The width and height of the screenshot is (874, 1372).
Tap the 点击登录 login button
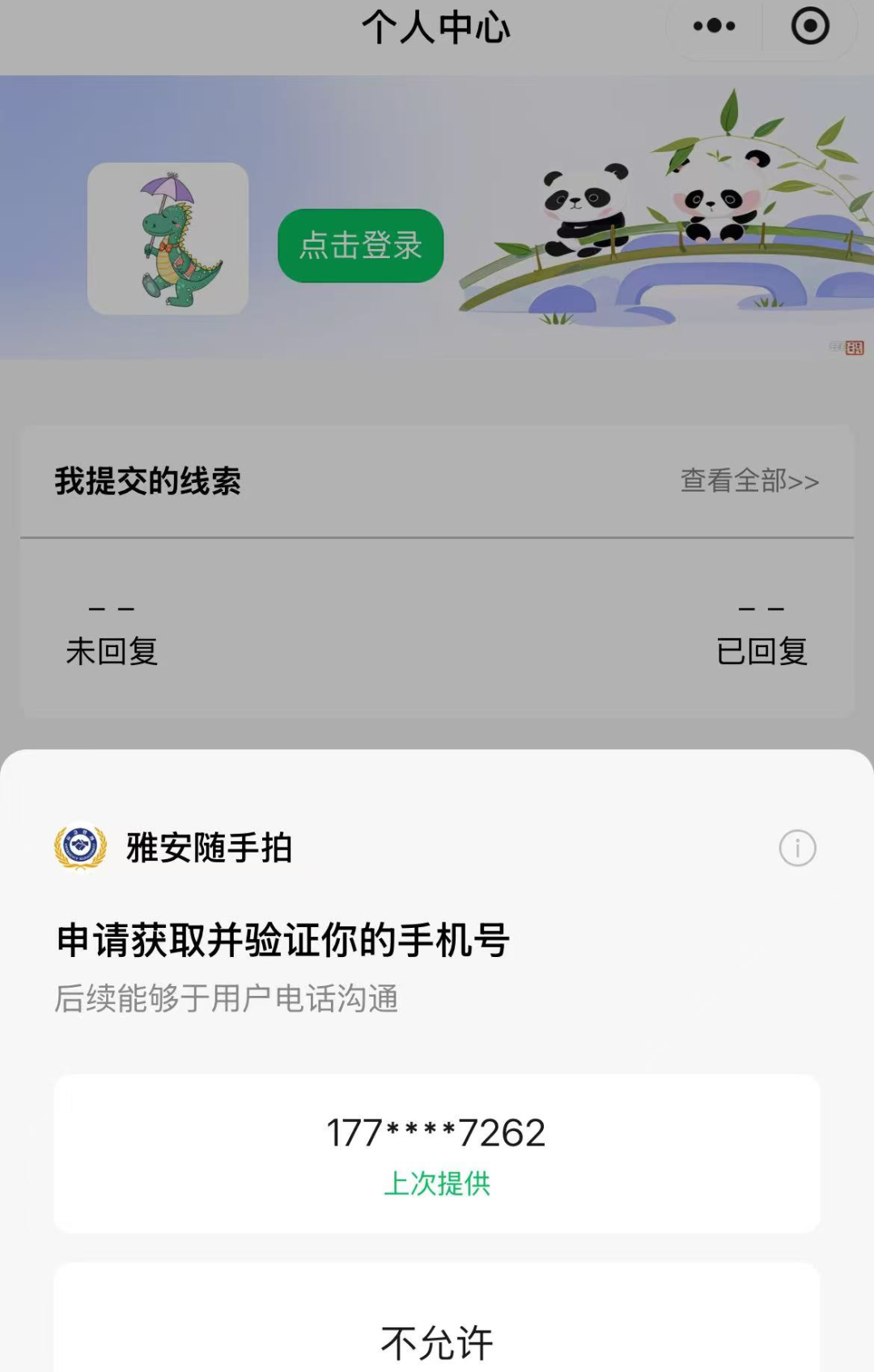(x=360, y=246)
